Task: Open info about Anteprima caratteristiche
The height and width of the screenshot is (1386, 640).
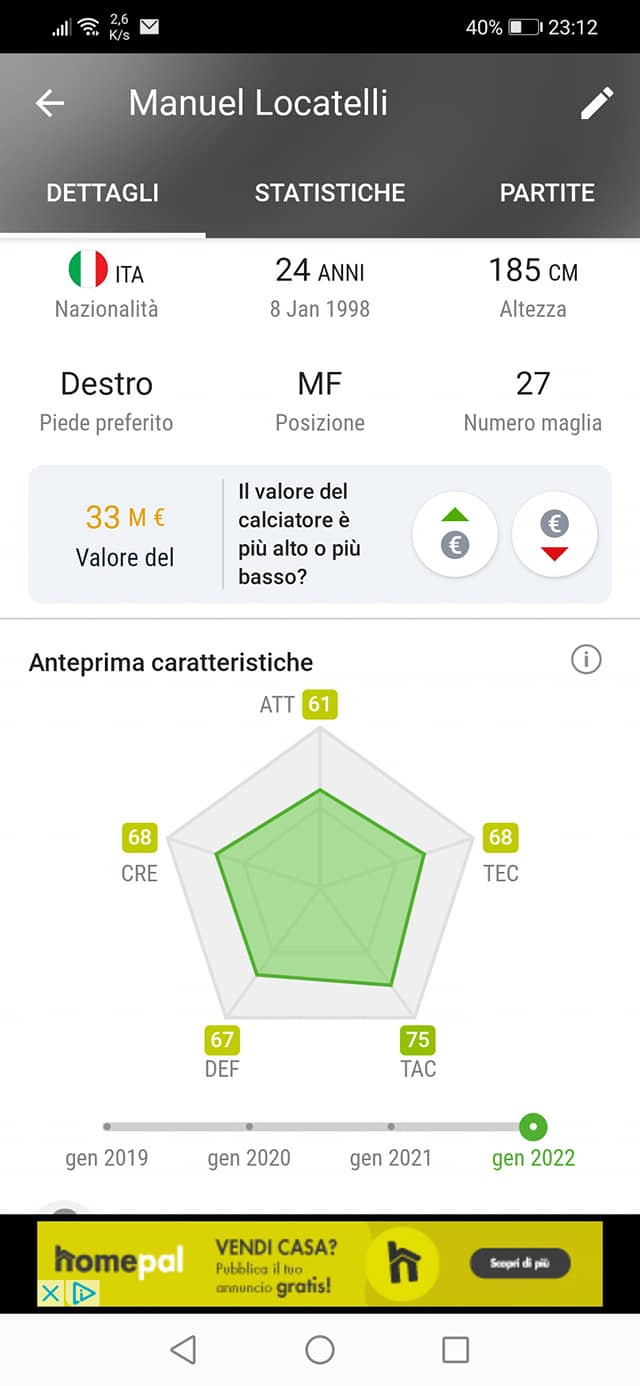Action: coord(586,660)
